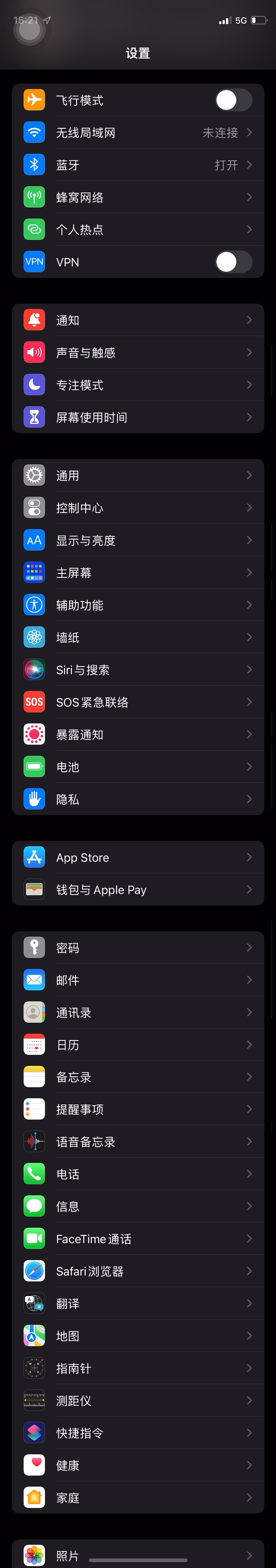Enable the VPN switch
This screenshot has height=1568, width=276.
[233, 262]
